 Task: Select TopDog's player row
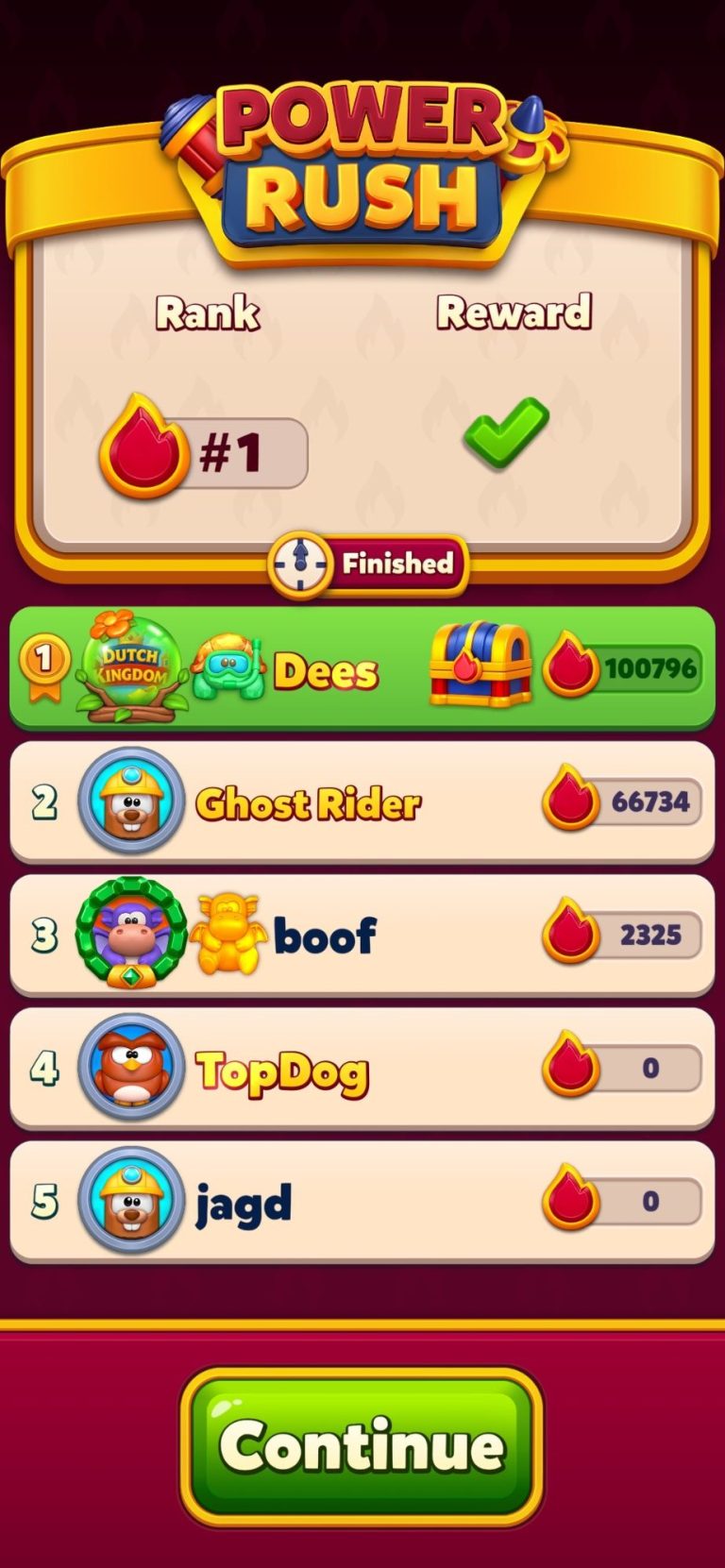[362, 1070]
